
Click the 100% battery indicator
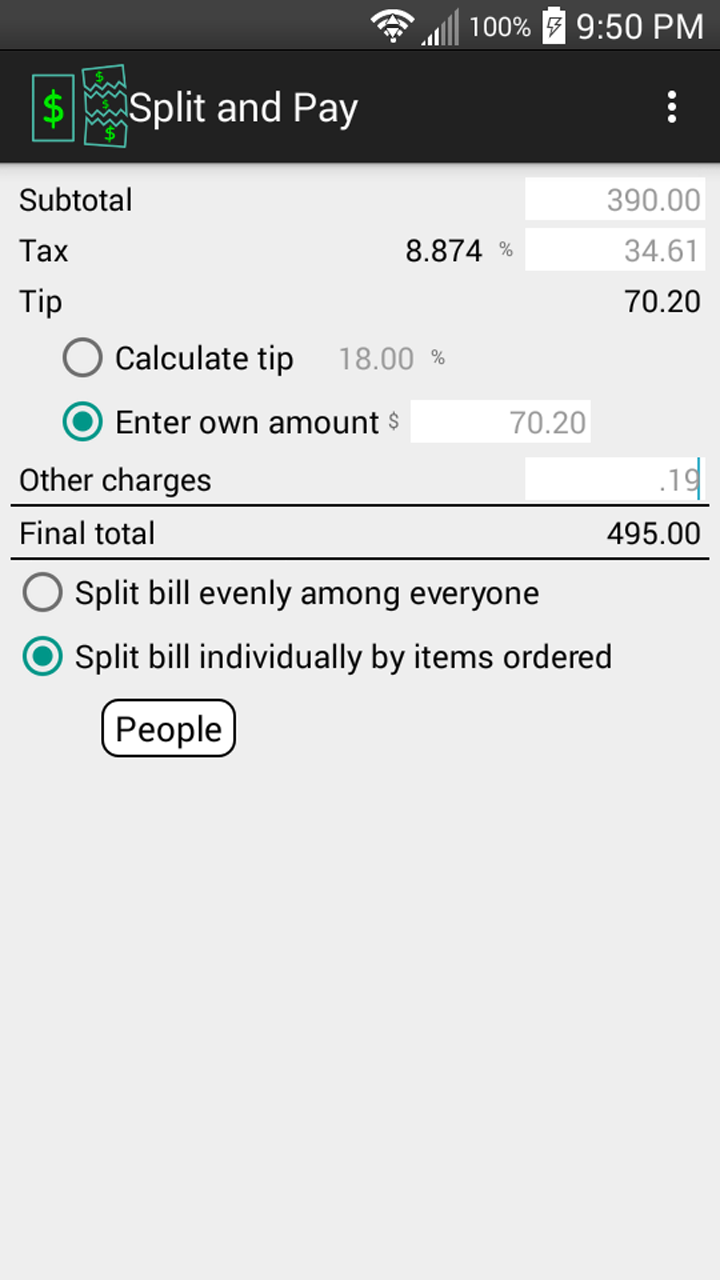[500, 27]
